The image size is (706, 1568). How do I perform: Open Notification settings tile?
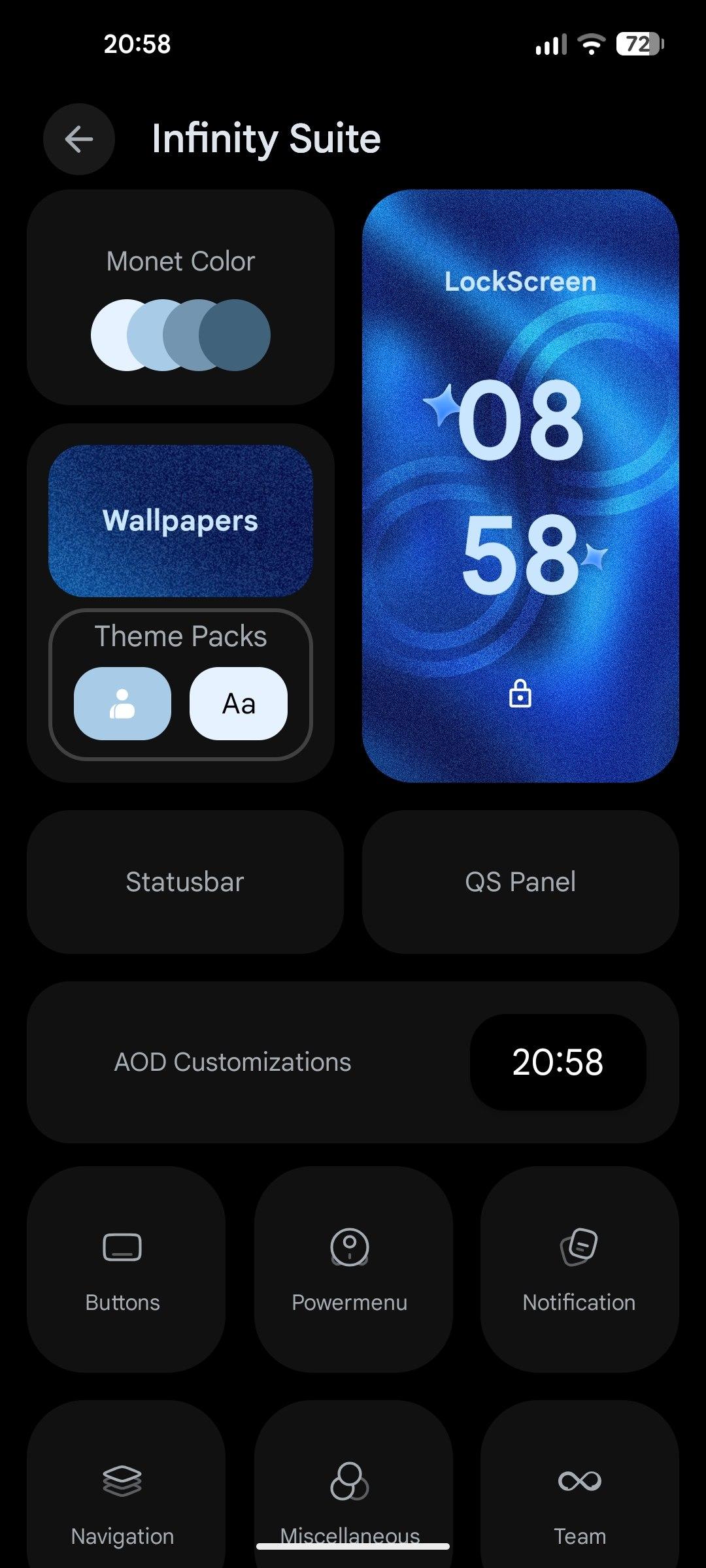[x=579, y=1269]
